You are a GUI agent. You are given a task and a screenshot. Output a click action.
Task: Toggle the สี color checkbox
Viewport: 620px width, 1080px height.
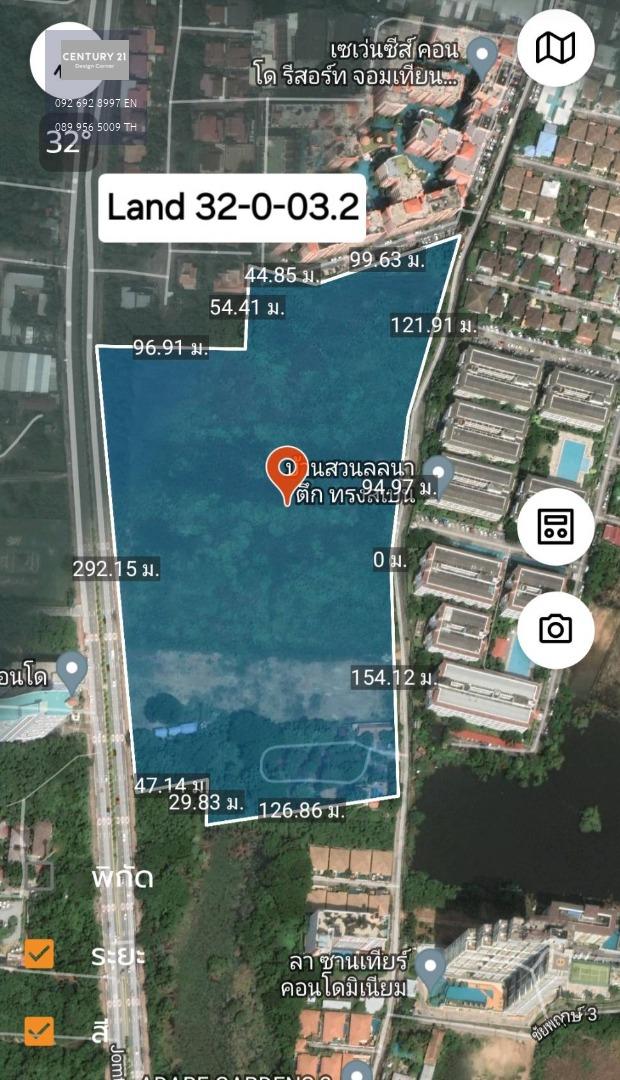39,1031
